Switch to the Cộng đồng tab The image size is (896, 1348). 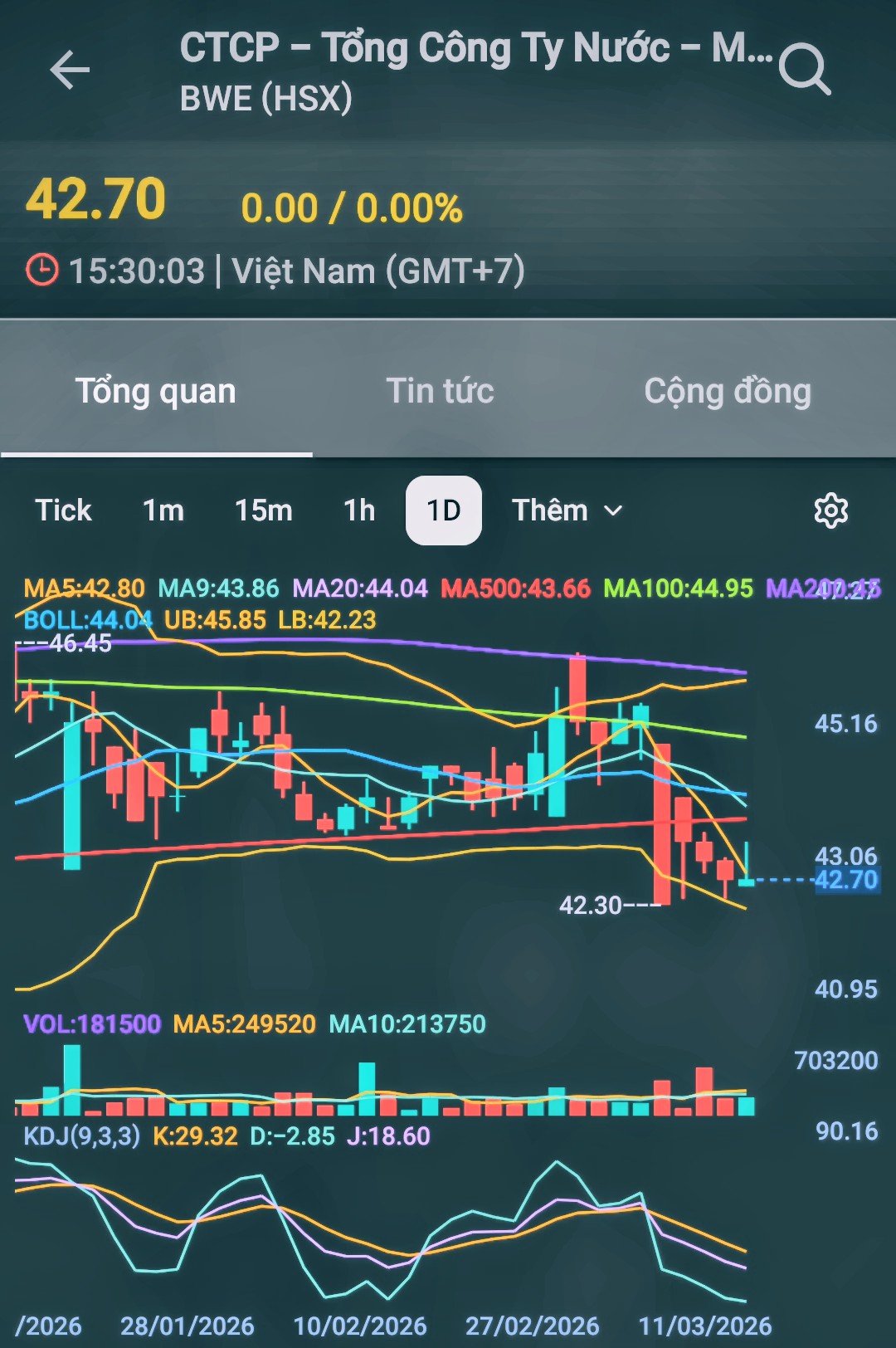(x=728, y=391)
